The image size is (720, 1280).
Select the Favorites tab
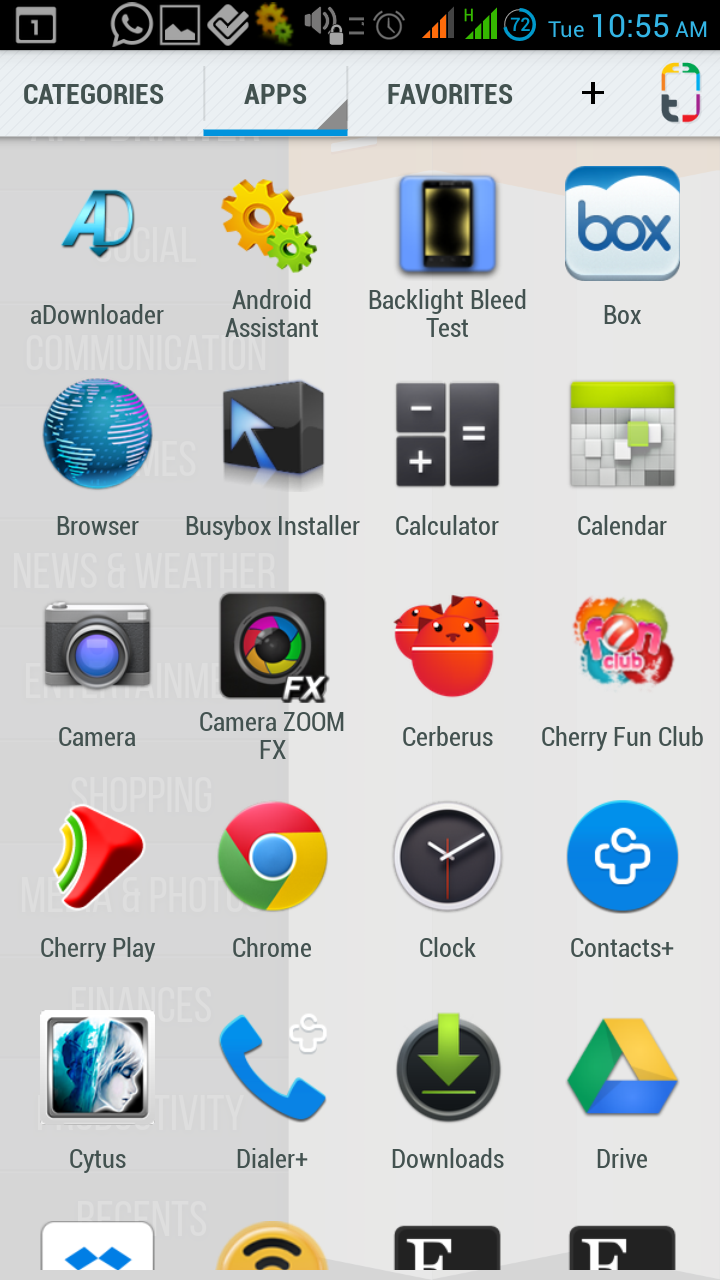(449, 95)
